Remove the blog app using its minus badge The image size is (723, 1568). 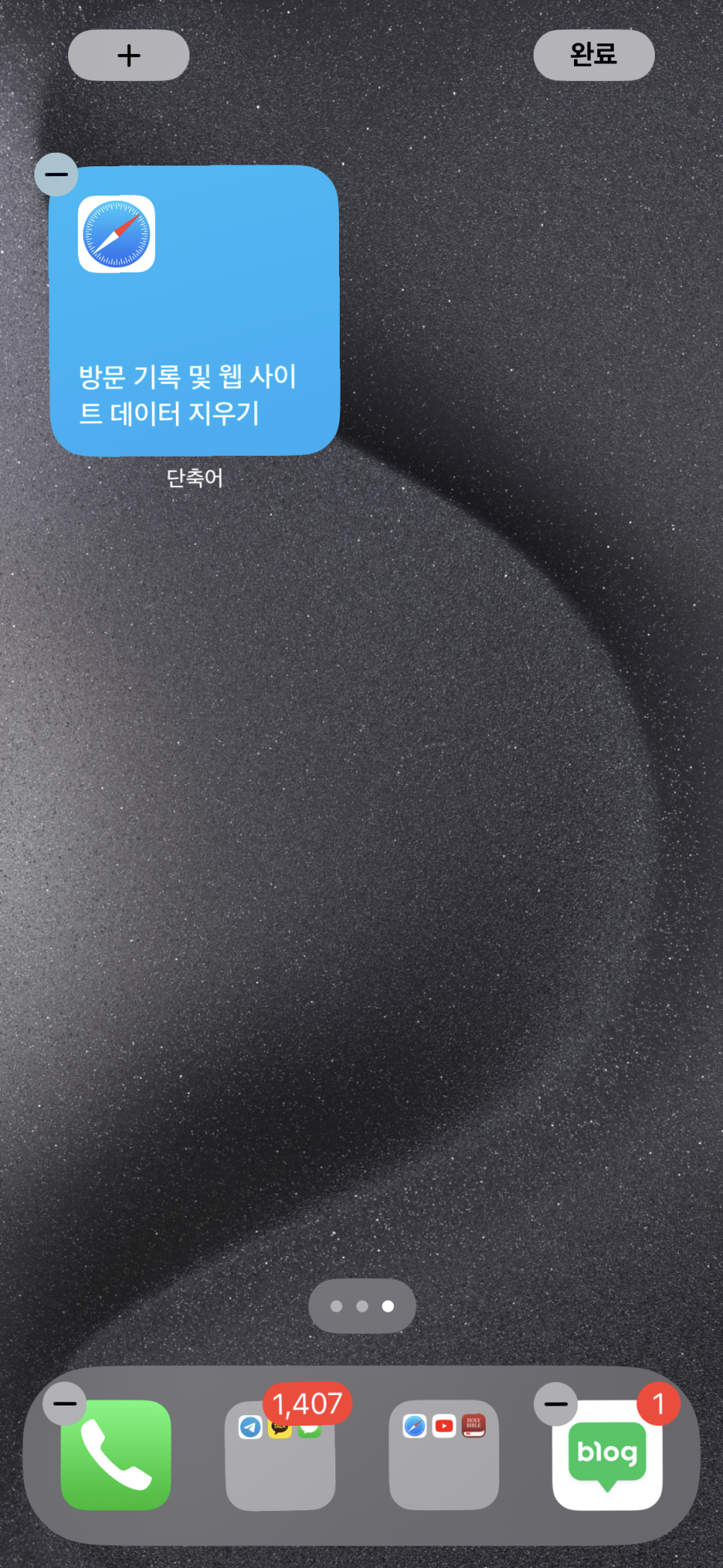point(555,1404)
